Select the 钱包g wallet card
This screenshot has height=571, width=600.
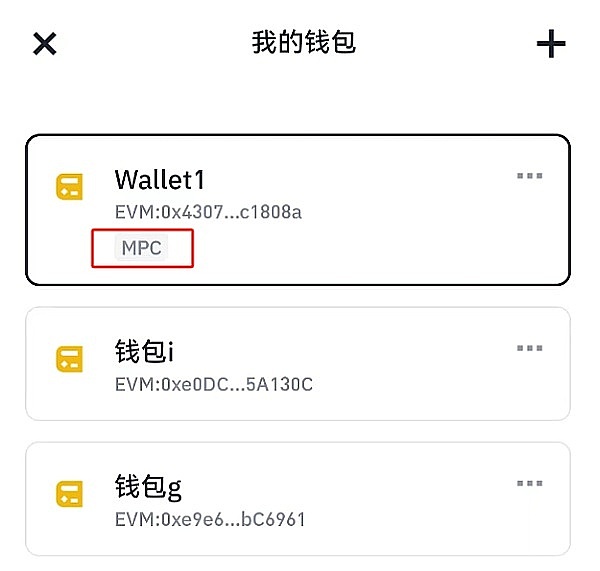(300, 498)
